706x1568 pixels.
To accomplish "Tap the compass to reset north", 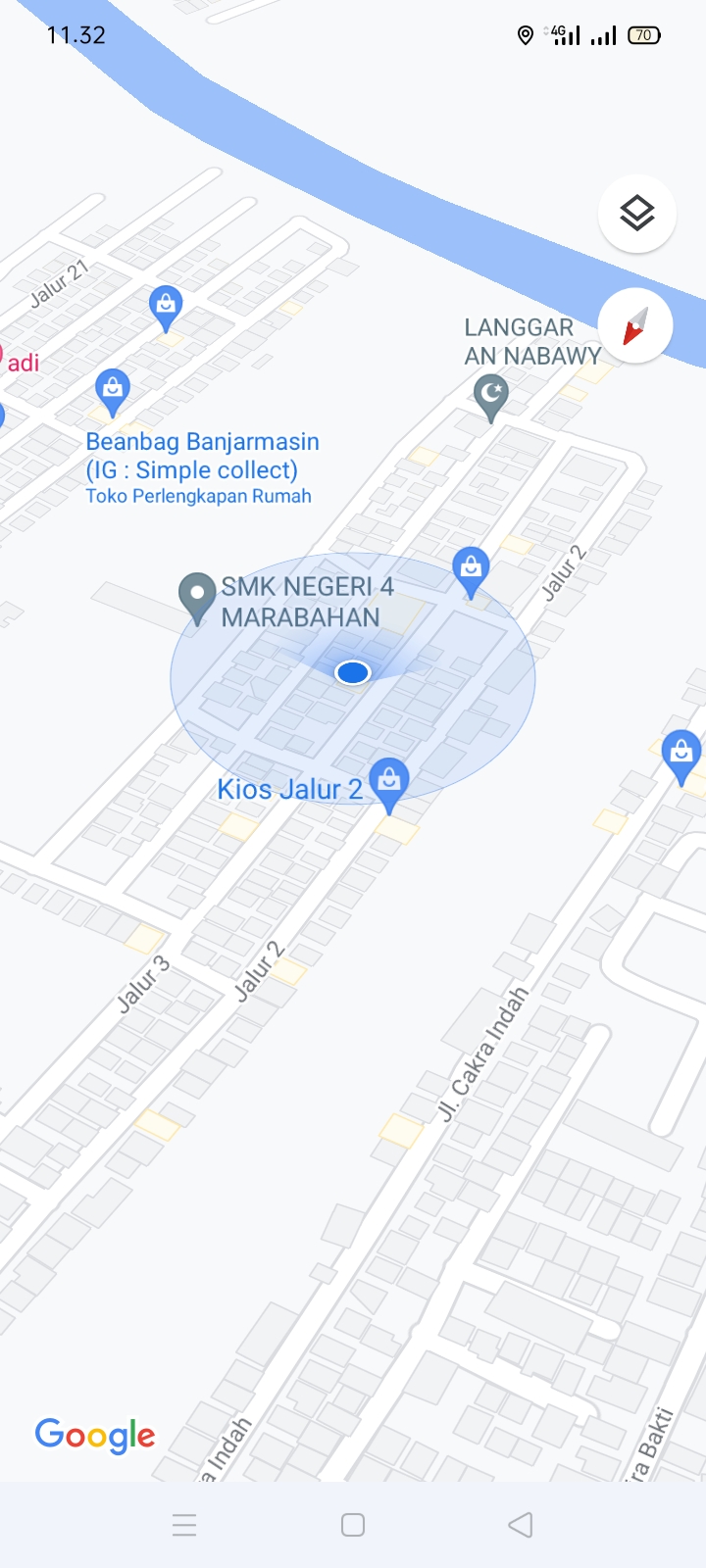I will pos(635,325).
